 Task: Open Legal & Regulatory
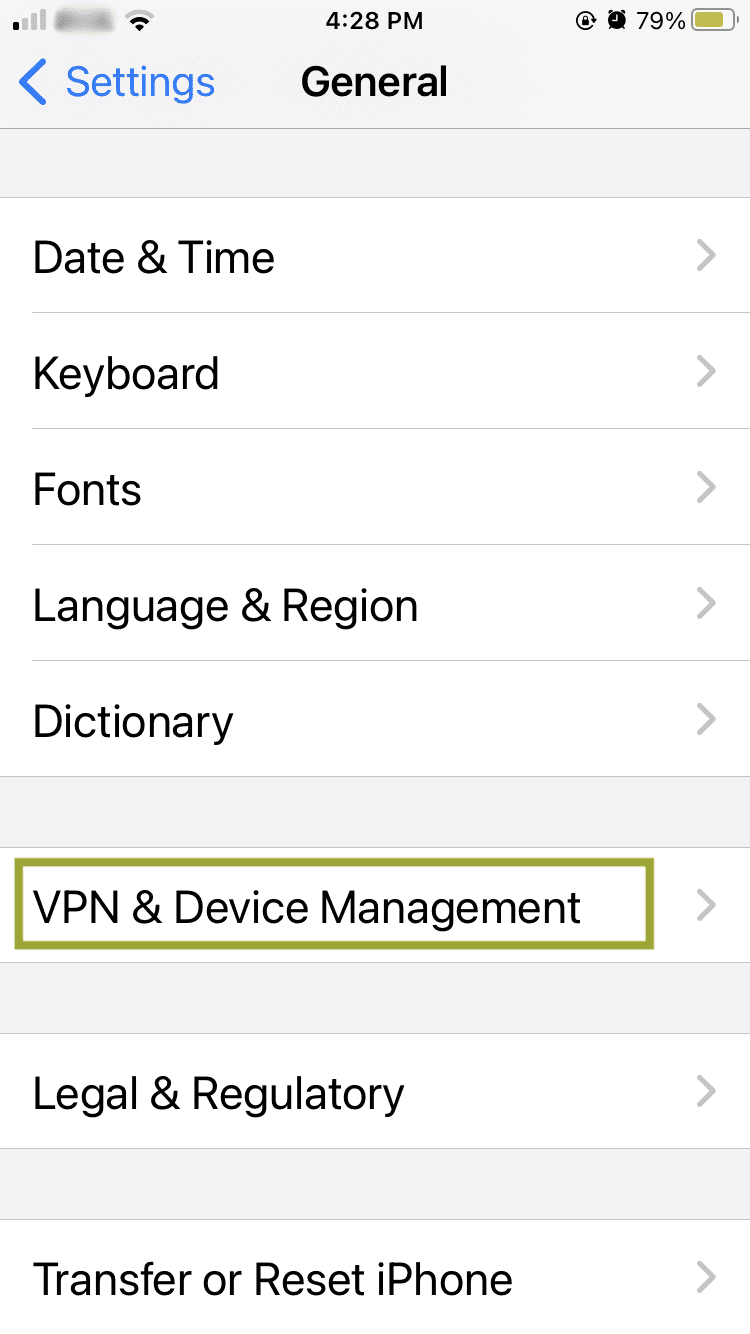(375, 1092)
